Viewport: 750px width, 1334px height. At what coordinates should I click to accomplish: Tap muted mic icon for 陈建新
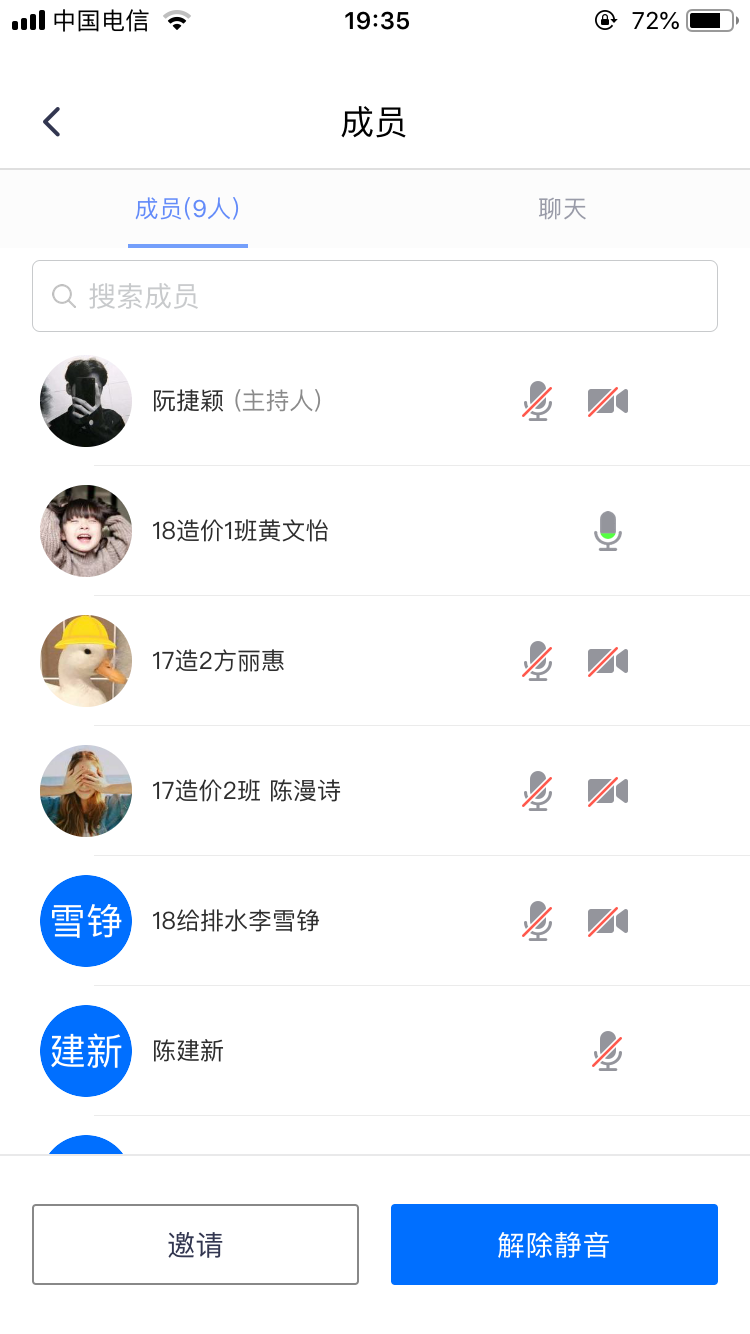607,1051
